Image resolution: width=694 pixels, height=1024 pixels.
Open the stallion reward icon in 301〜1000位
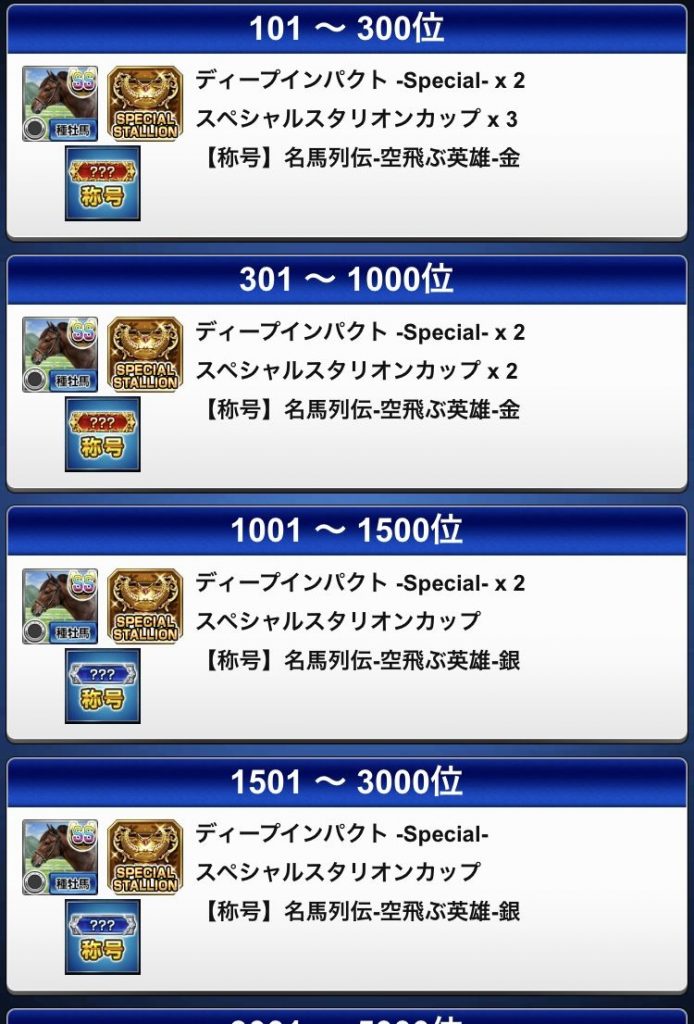(x=60, y=355)
